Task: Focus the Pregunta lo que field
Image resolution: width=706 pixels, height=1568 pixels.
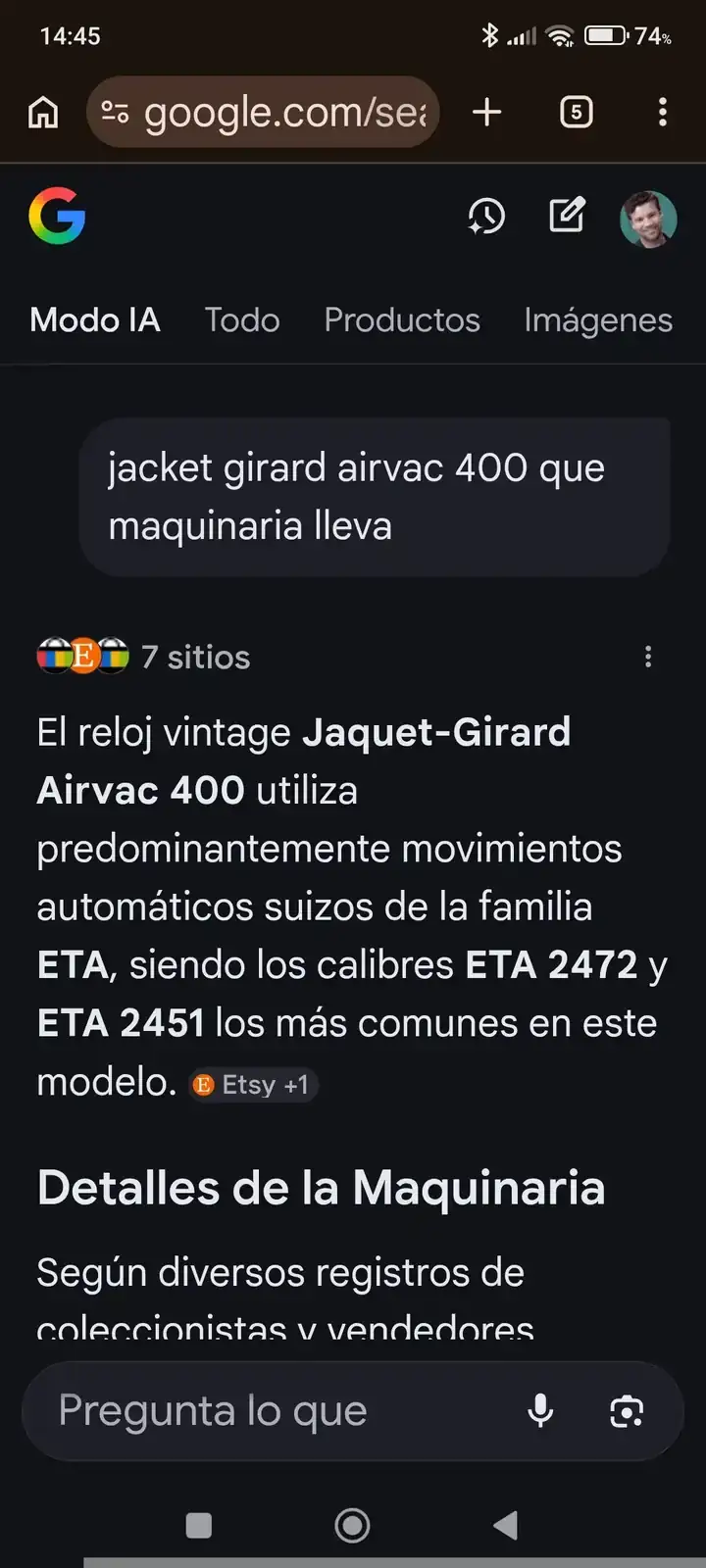Action: [x=275, y=1411]
